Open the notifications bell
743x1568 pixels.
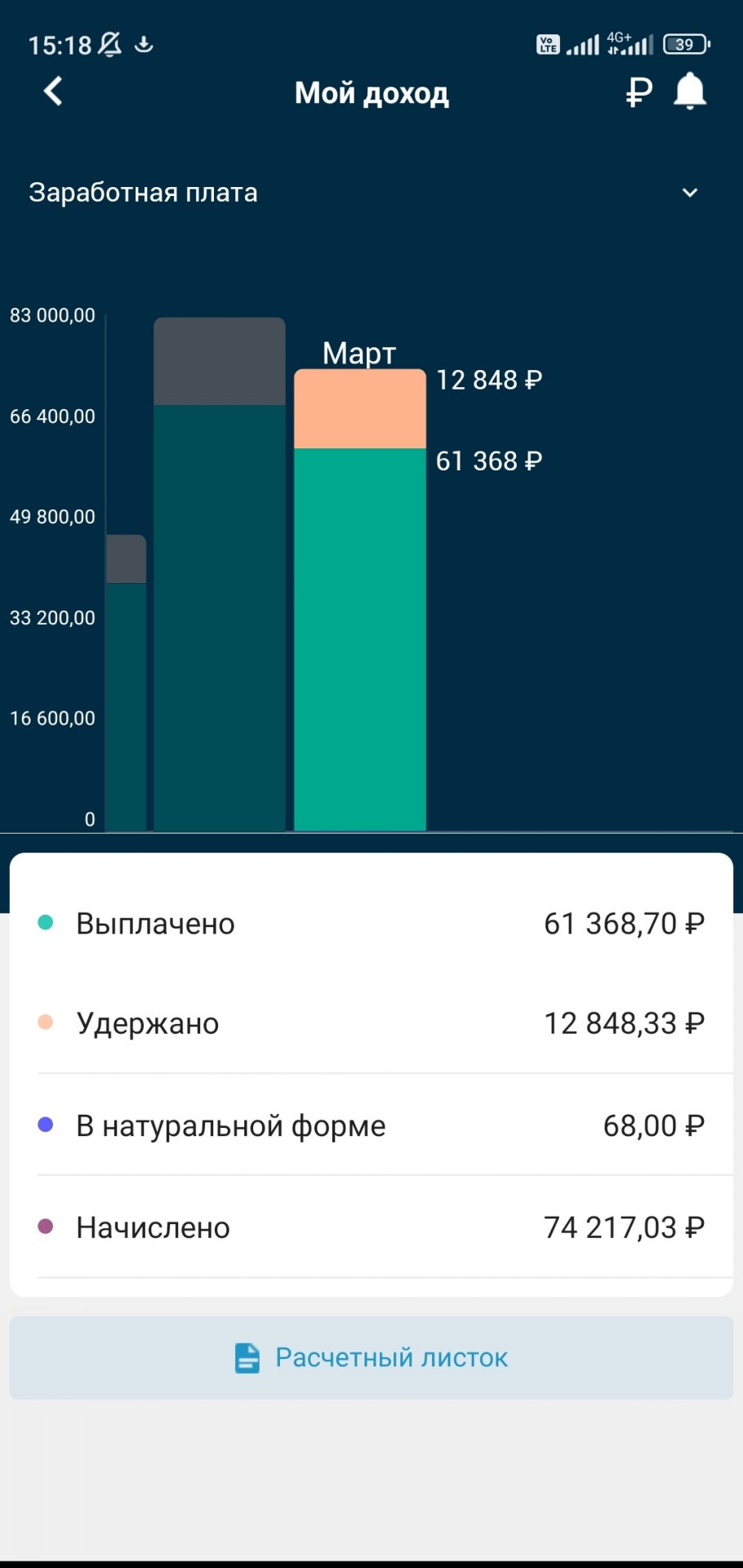tap(690, 91)
